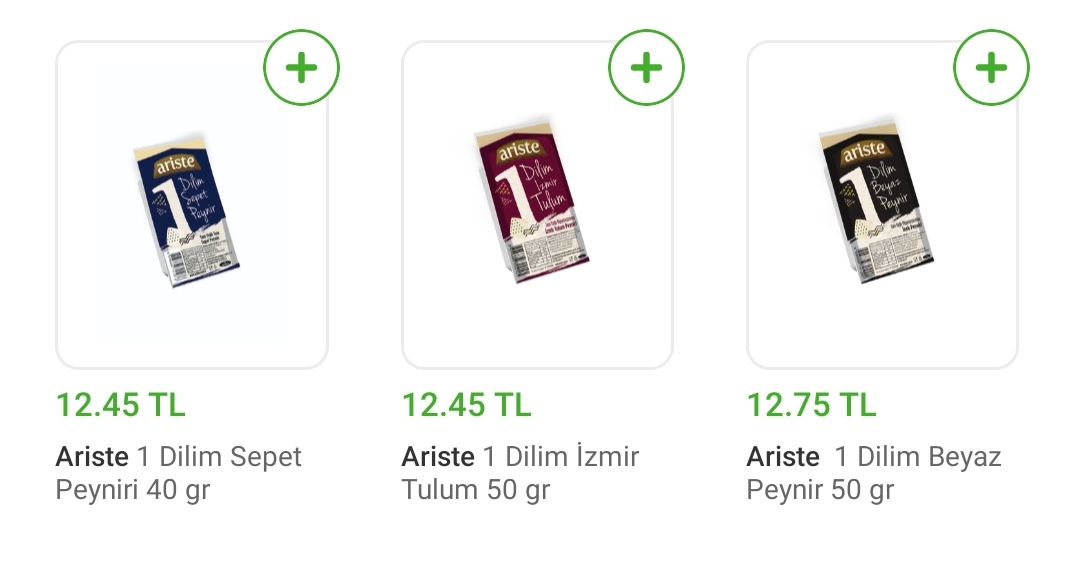
Task: Add Ariste Sepet Peyniri 40 gr to cart
Action: tap(301, 68)
